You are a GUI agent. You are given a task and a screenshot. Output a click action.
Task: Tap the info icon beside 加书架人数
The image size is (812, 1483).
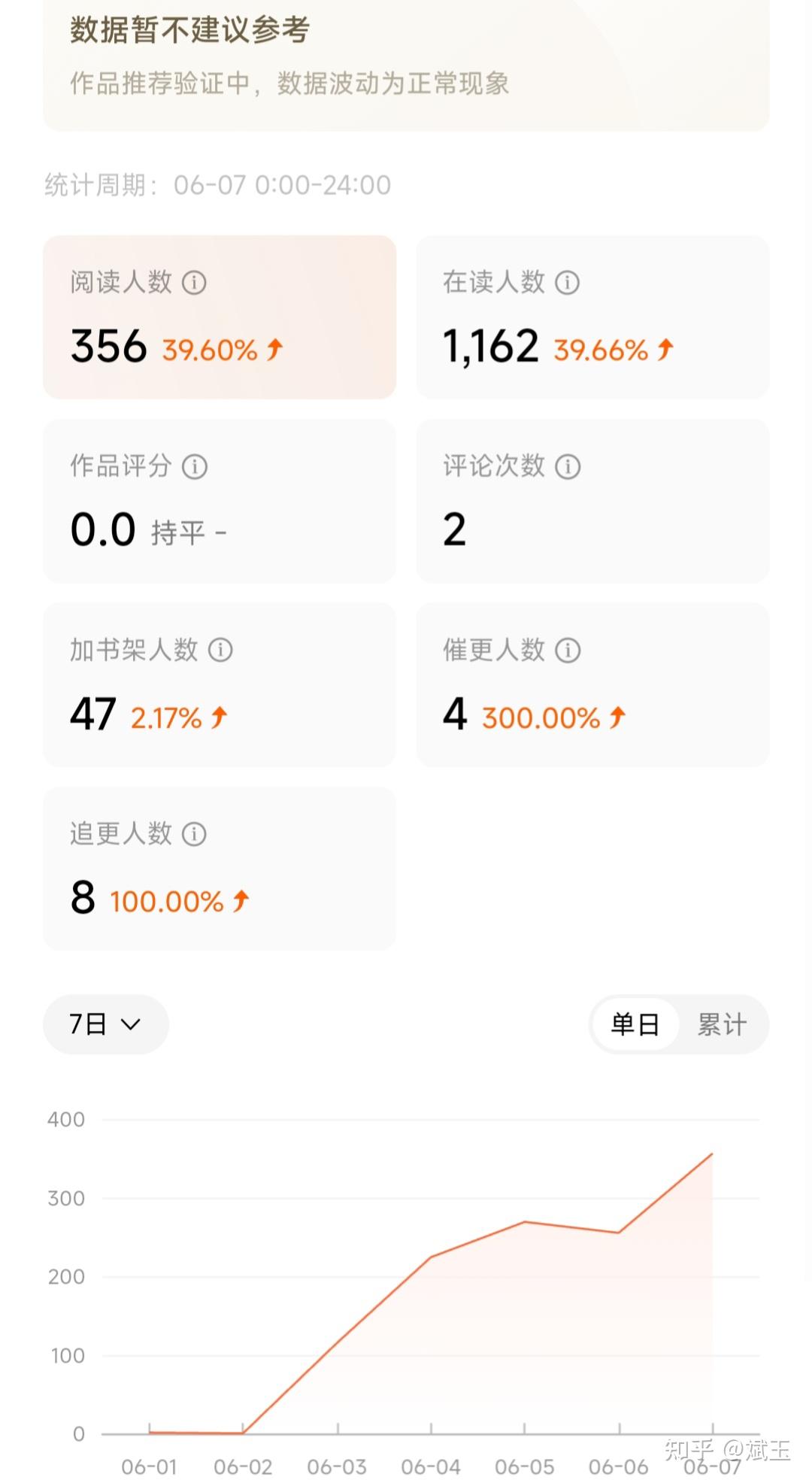(x=220, y=650)
